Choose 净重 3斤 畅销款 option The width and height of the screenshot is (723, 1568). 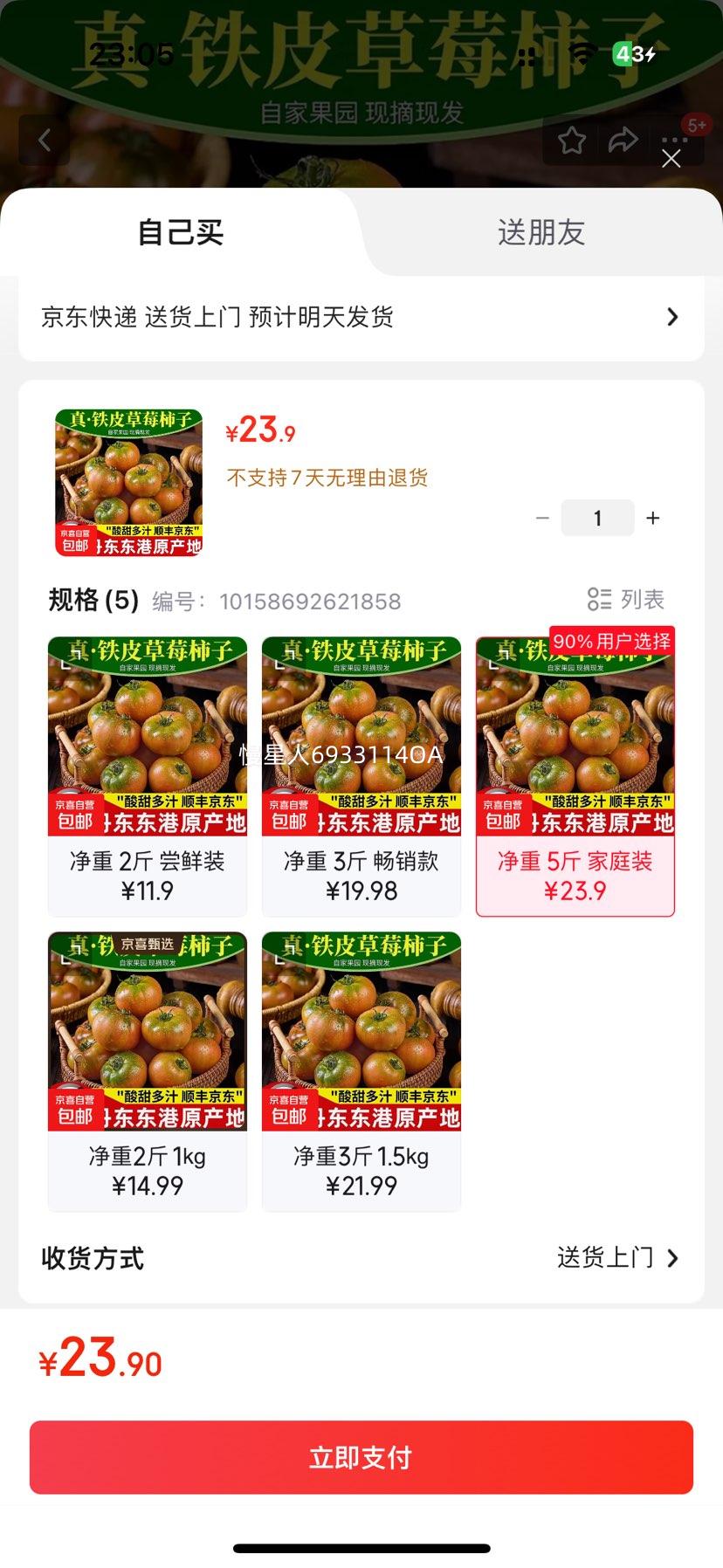pos(361,776)
